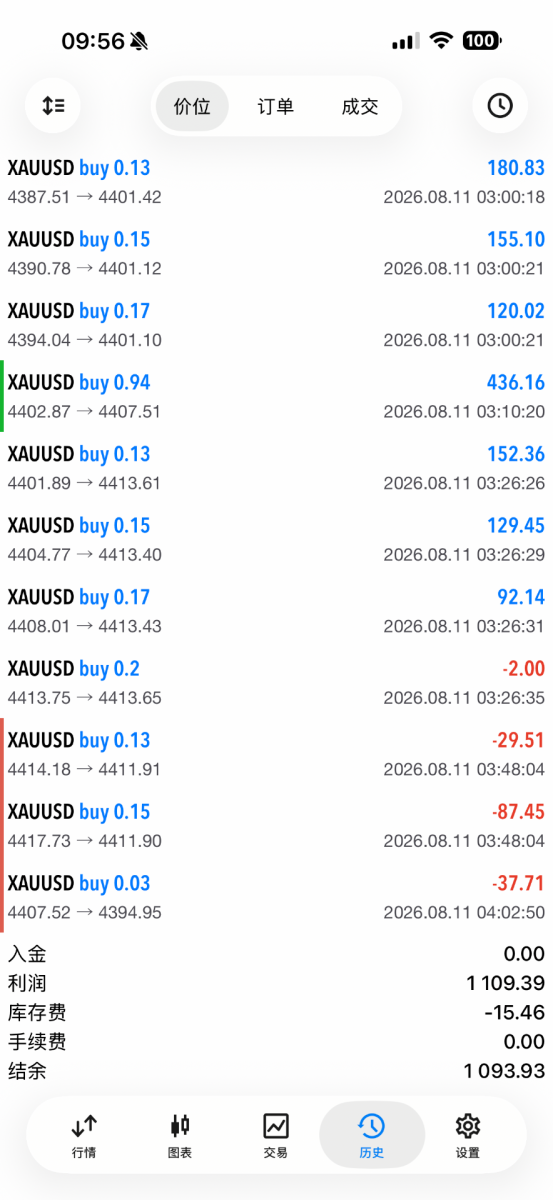
Task: Go to the 图表 tab
Action: click(180, 1135)
